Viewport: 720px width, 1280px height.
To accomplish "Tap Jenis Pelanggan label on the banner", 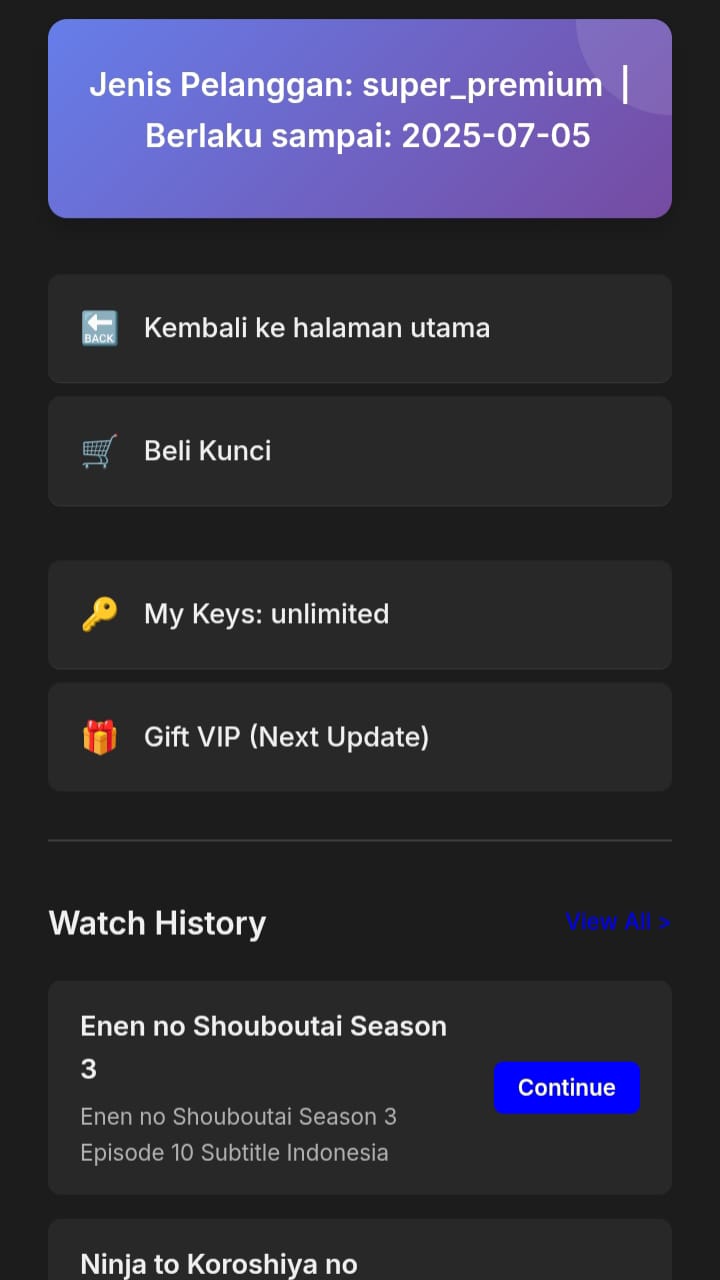I will (x=215, y=84).
